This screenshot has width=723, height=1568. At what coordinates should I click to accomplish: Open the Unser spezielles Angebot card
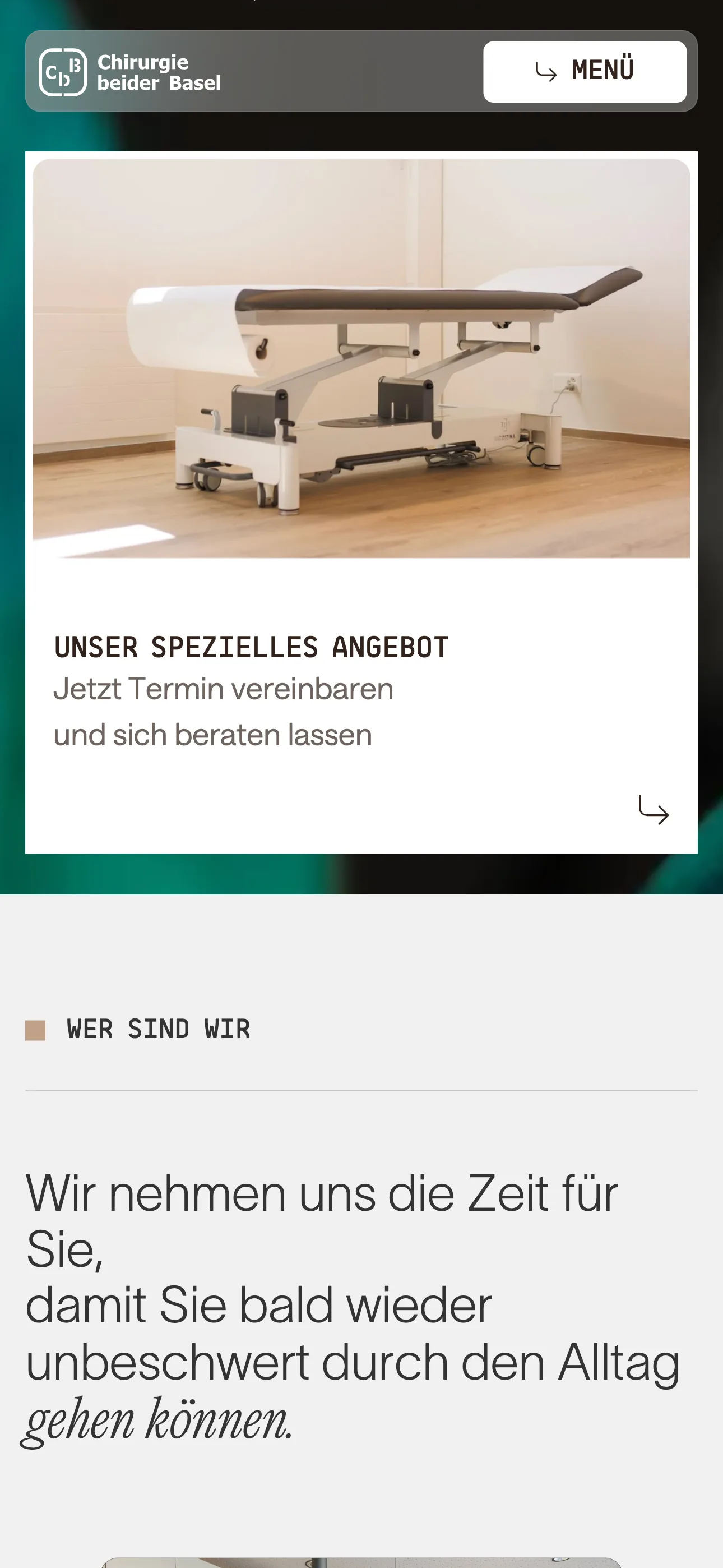click(x=361, y=502)
